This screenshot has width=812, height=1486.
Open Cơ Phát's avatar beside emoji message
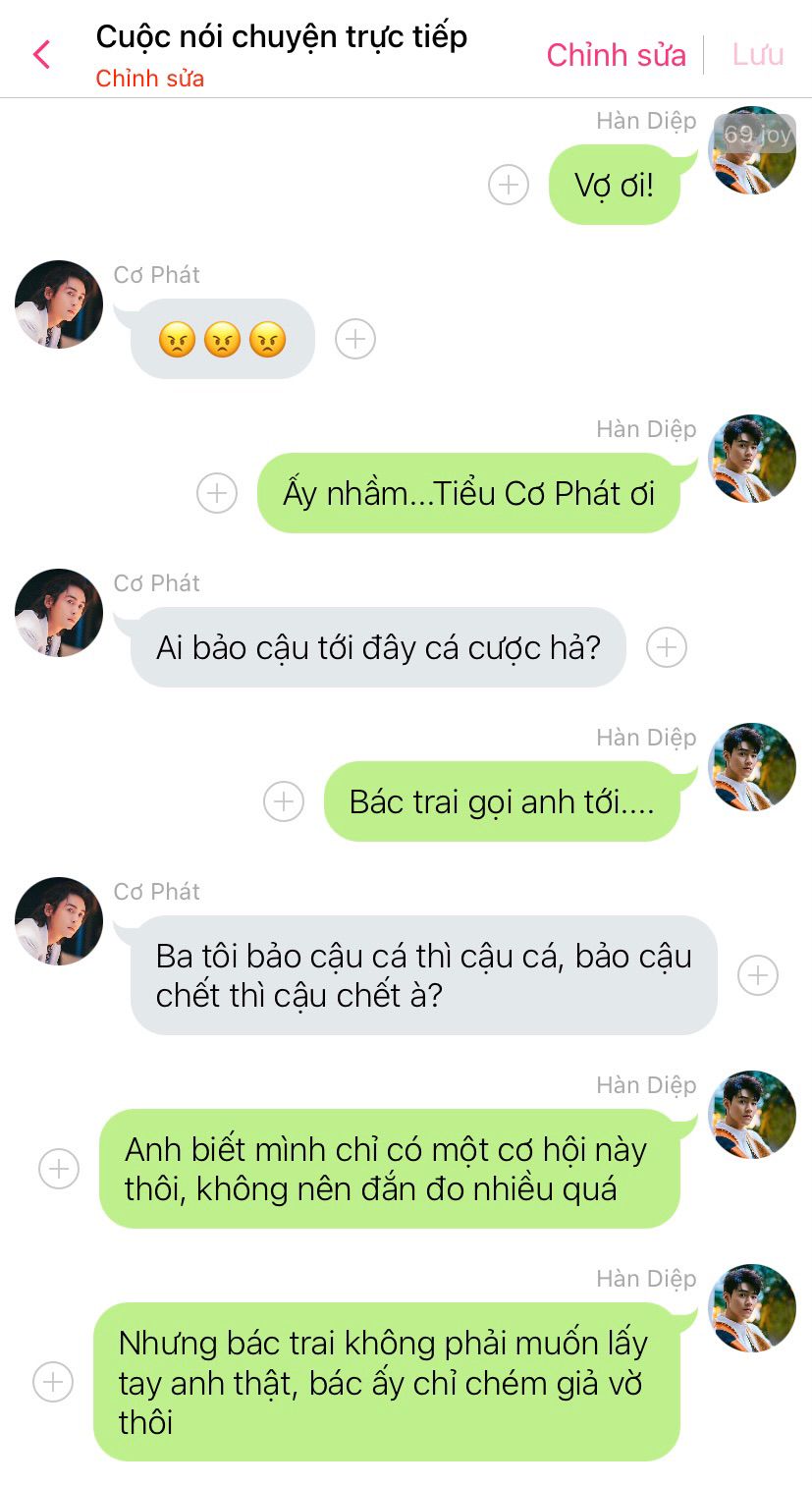point(59,304)
